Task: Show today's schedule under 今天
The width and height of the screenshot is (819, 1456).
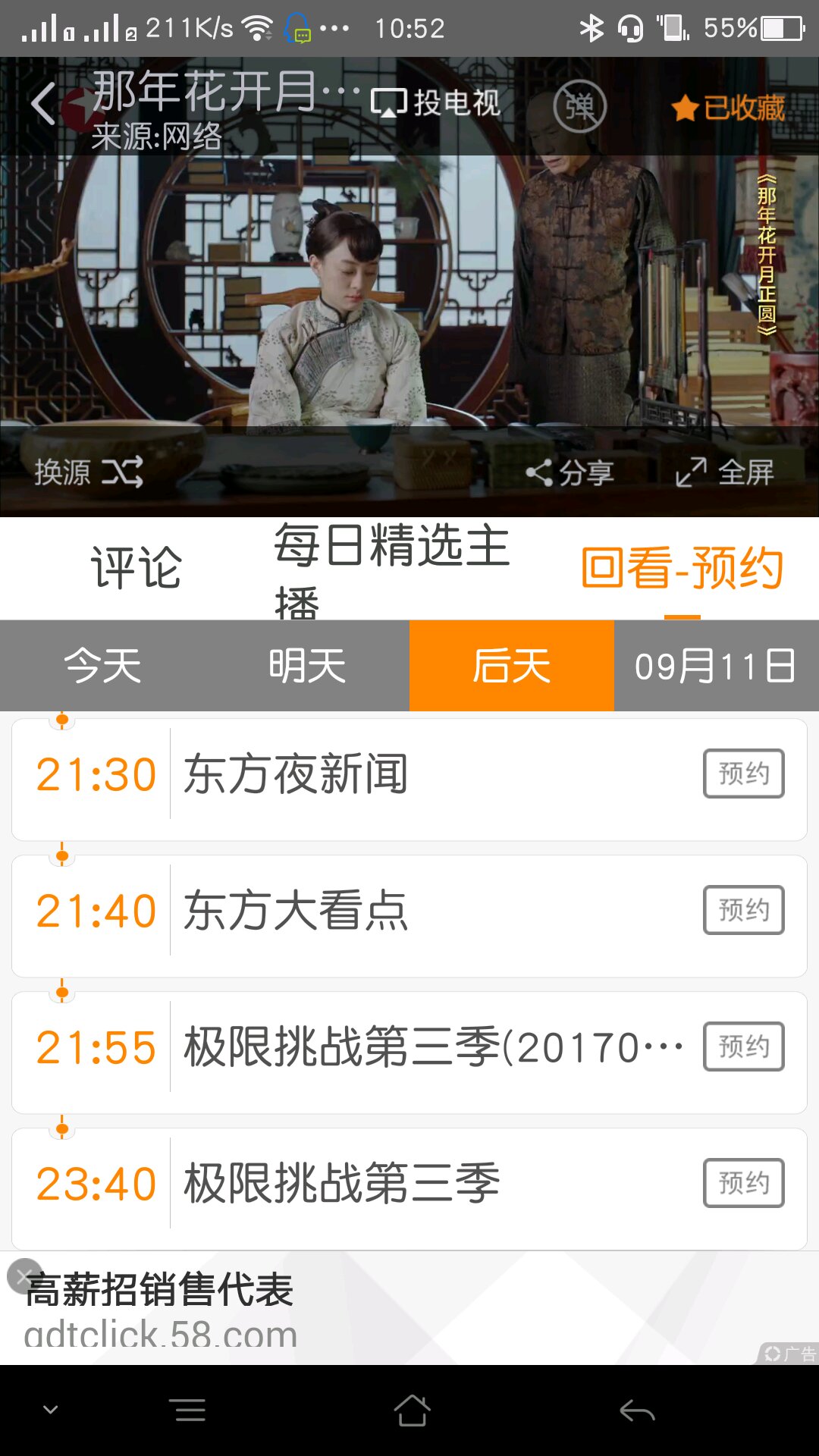Action: coord(102,666)
